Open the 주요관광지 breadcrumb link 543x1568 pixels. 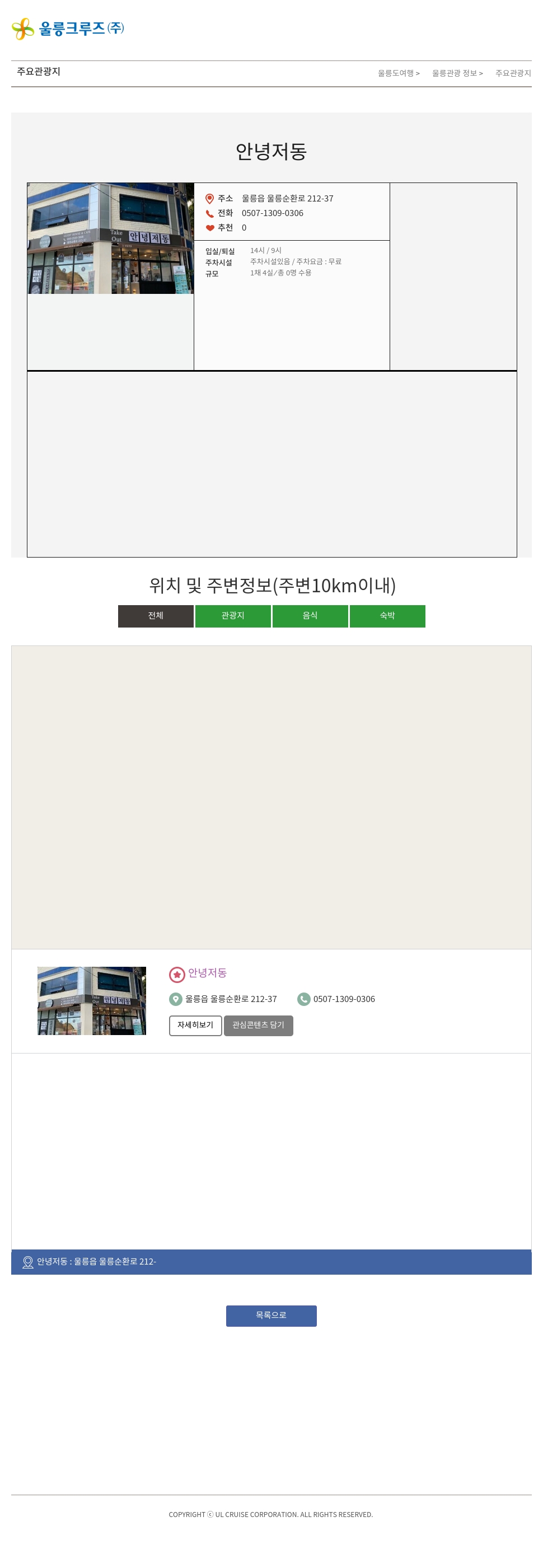[x=513, y=73]
